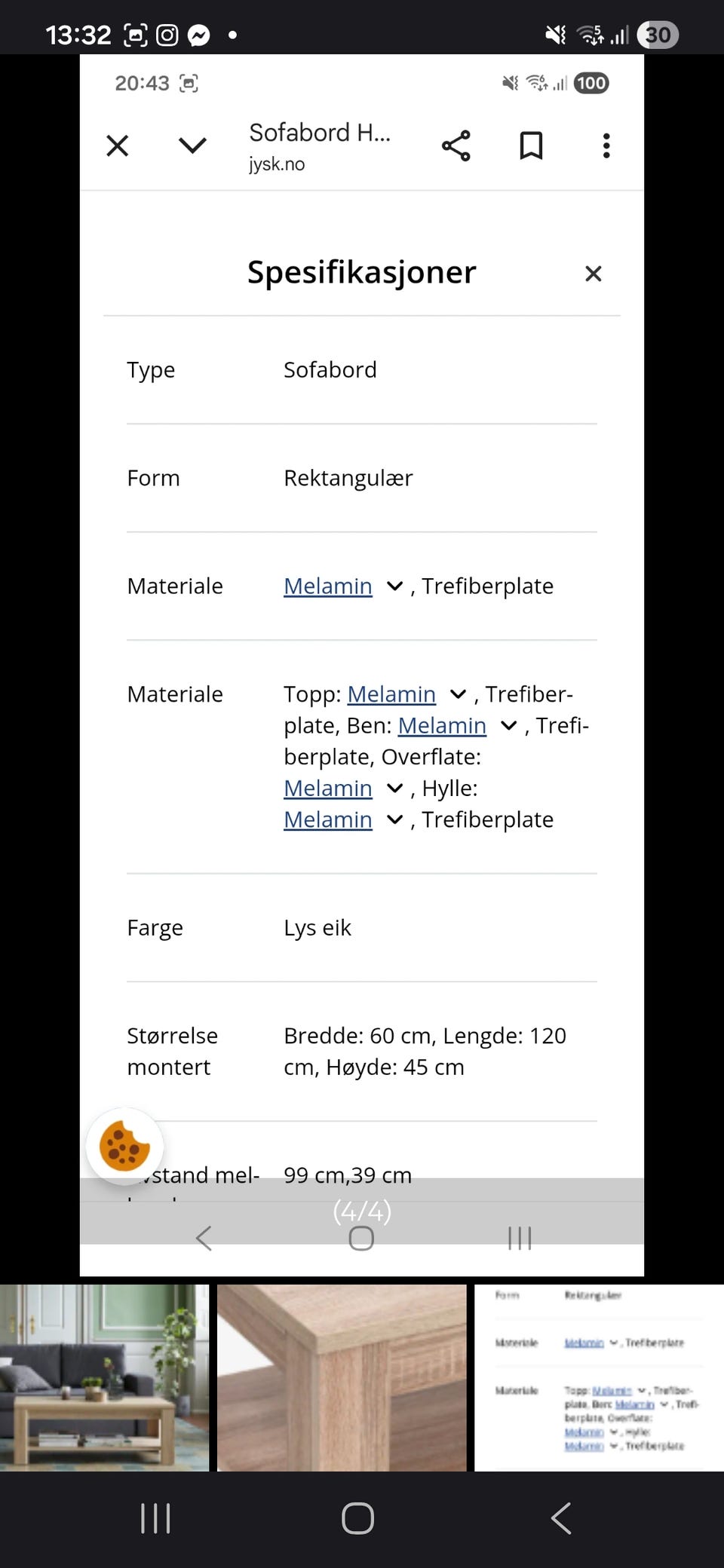Expand the Topp Melamin dropdown
724x1568 pixels.
coord(458,694)
